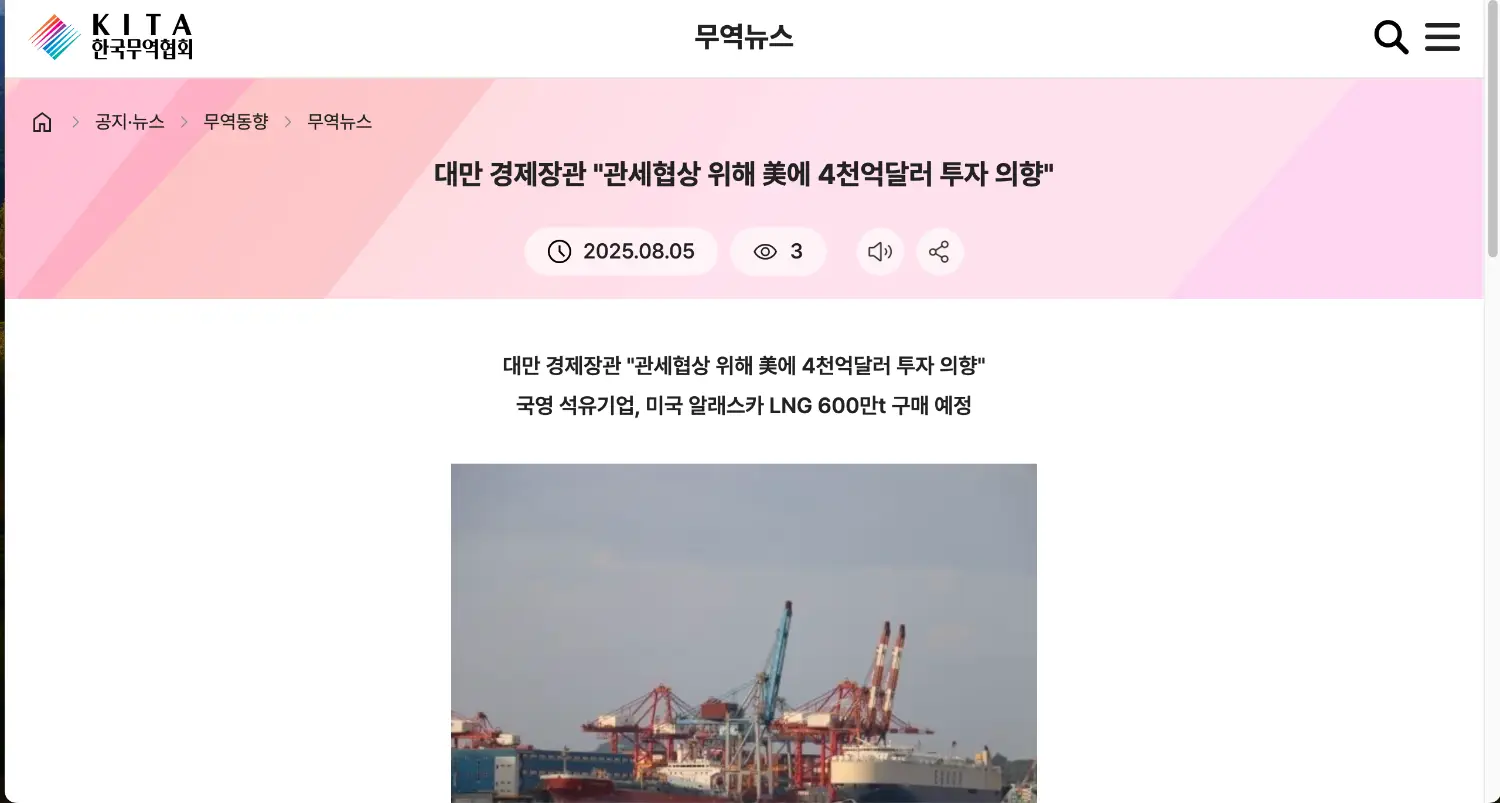Image resolution: width=1500 pixels, height=803 pixels.
Task: Share this article
Action: (939, 252)
